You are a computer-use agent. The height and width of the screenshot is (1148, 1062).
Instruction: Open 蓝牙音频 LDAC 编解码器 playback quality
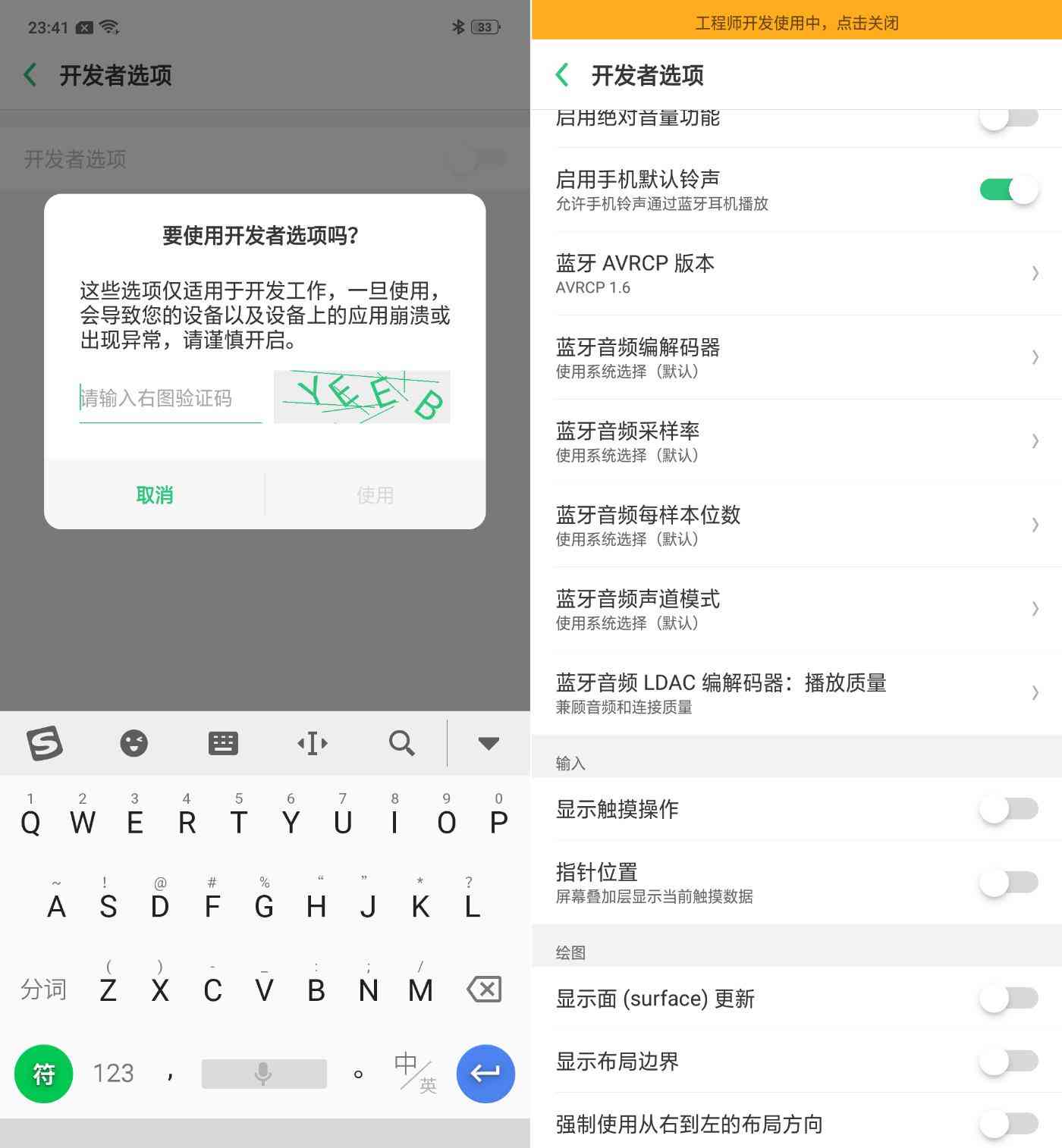coord(796,693)
